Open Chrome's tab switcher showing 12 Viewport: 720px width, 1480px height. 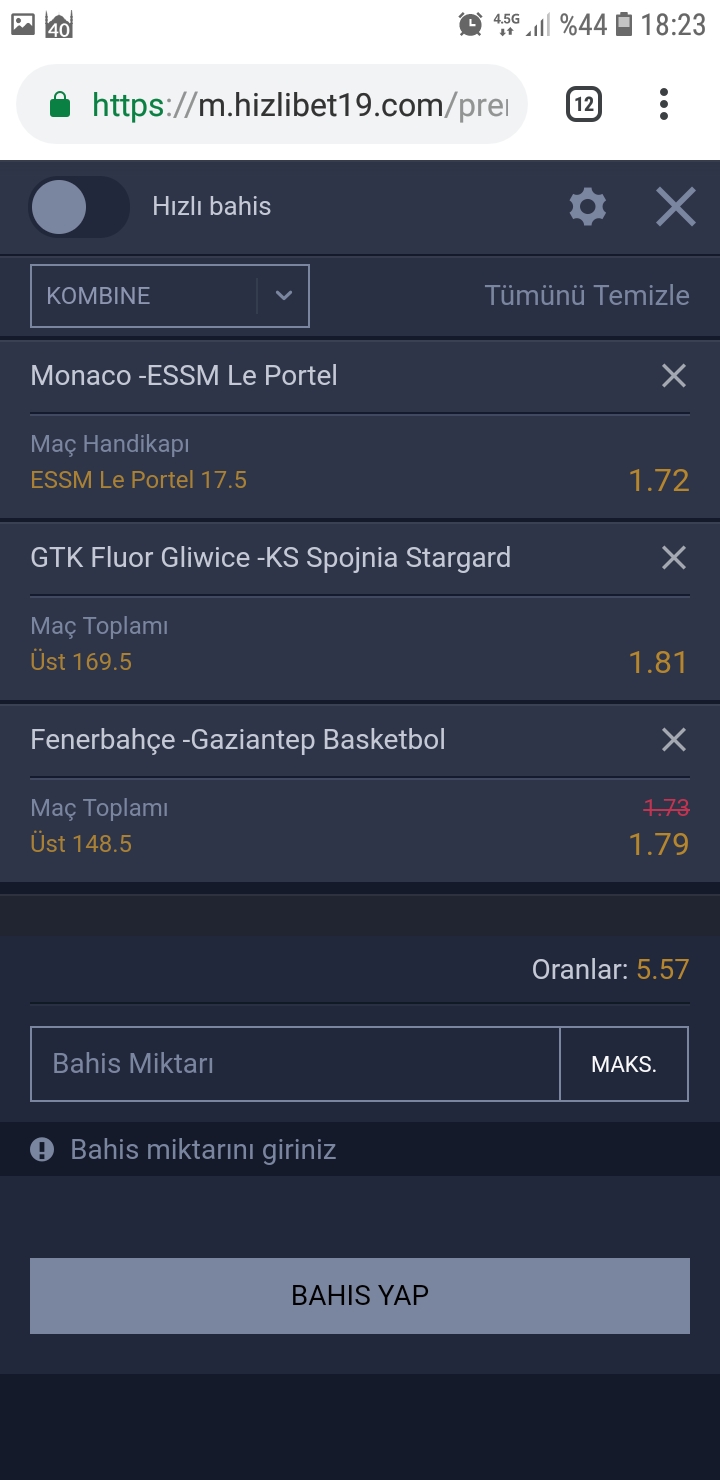[584, 104]
